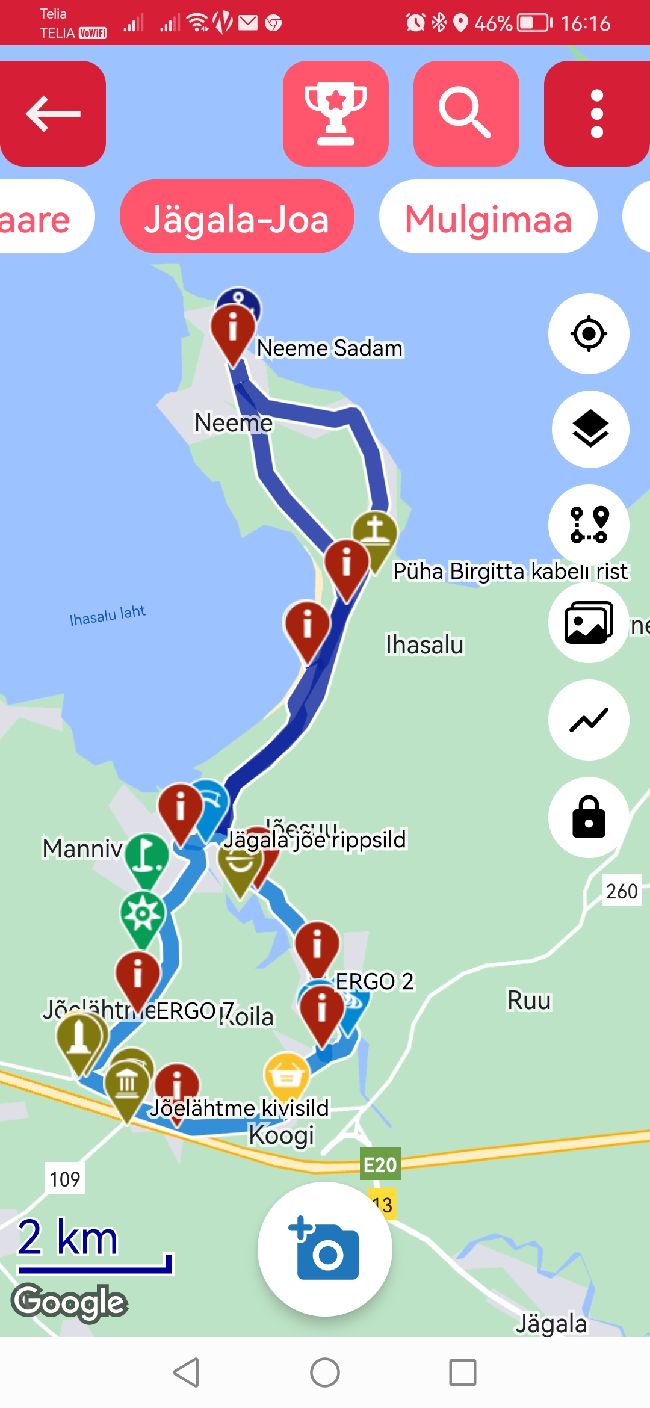
Task: Open the search magnifier
Action: tap(465, 114)
